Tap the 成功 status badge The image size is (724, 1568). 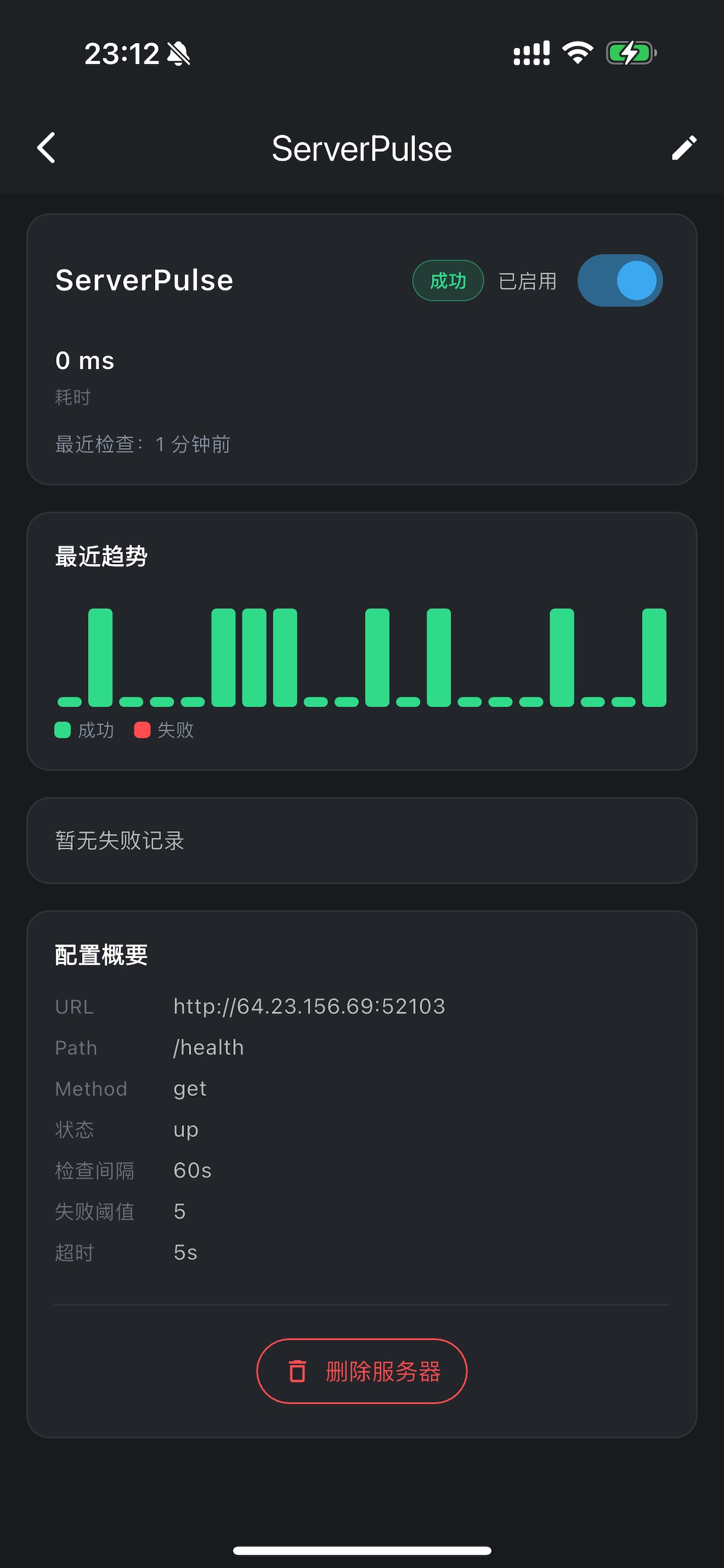[x=447, y=281]
